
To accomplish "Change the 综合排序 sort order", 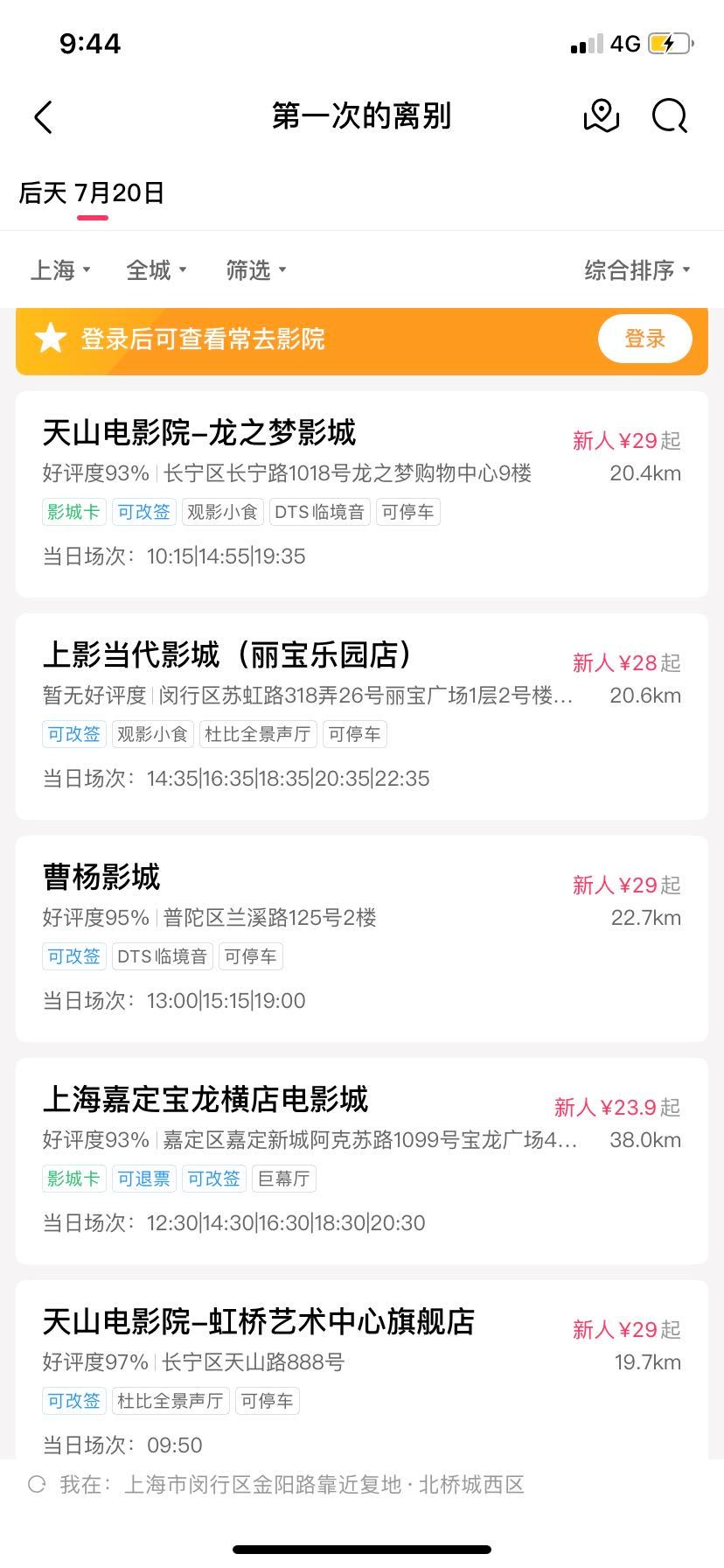I will tap(637, 270).
